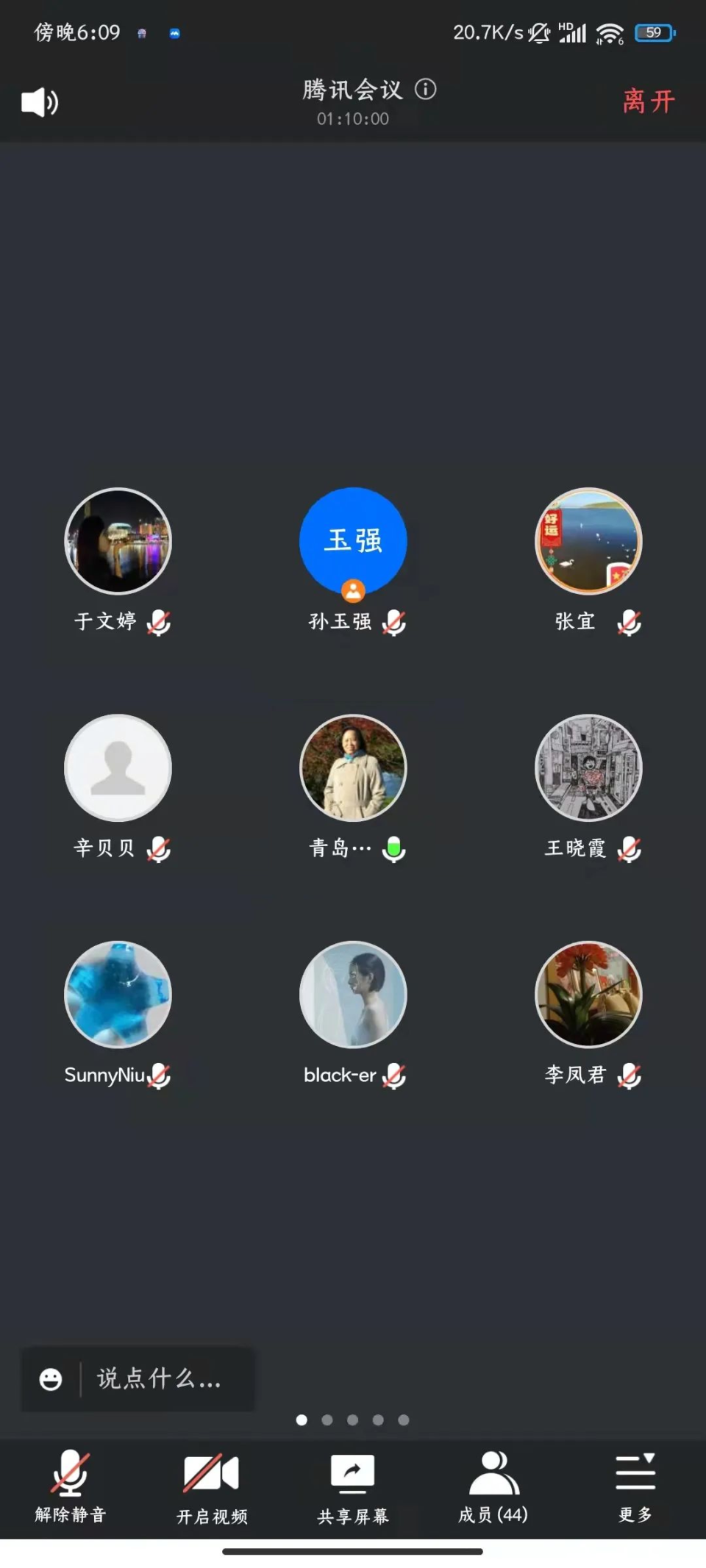Select speaking participant 青岛's avatar

[353, 767]
